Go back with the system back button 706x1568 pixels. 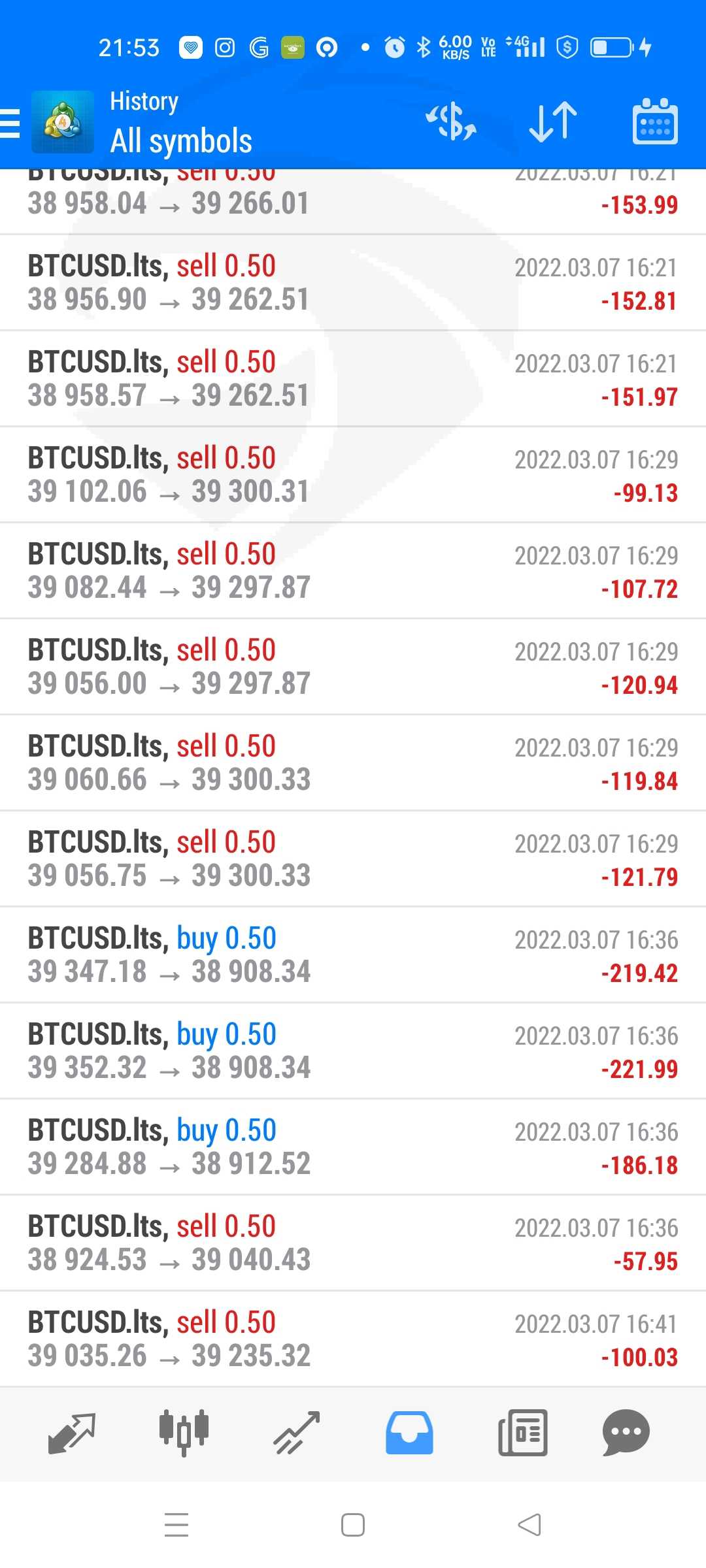(529, 1525)
